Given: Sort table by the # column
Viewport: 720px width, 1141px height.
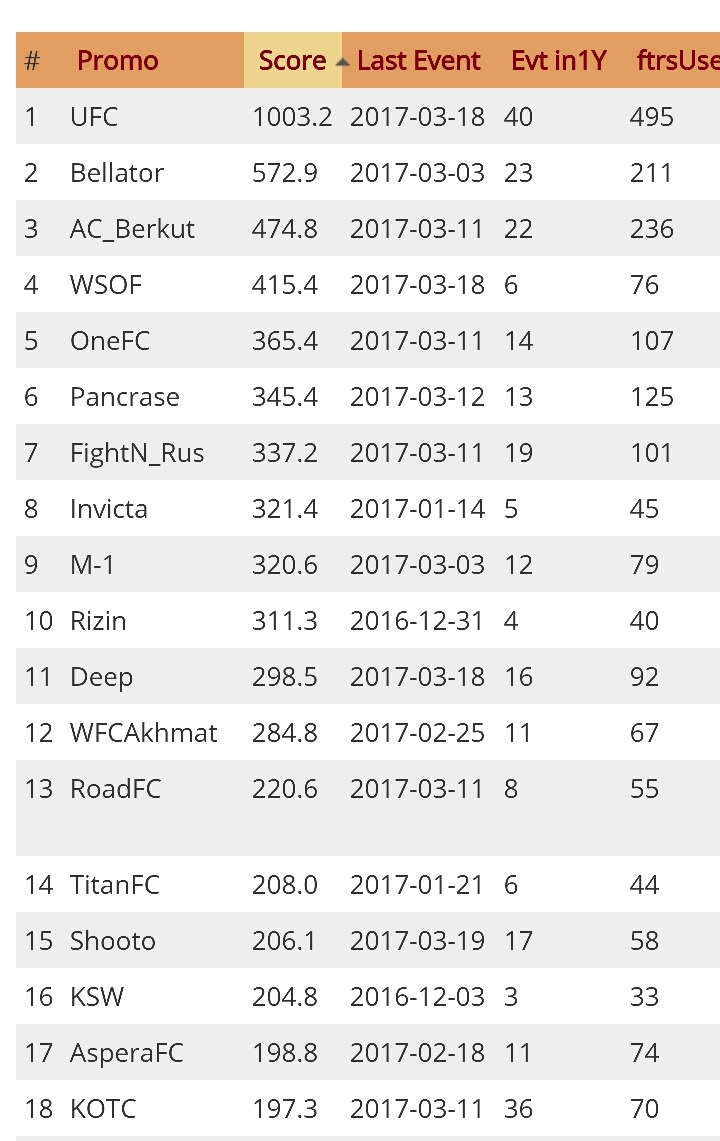Looking at the screenshot, I should (32, 61).
